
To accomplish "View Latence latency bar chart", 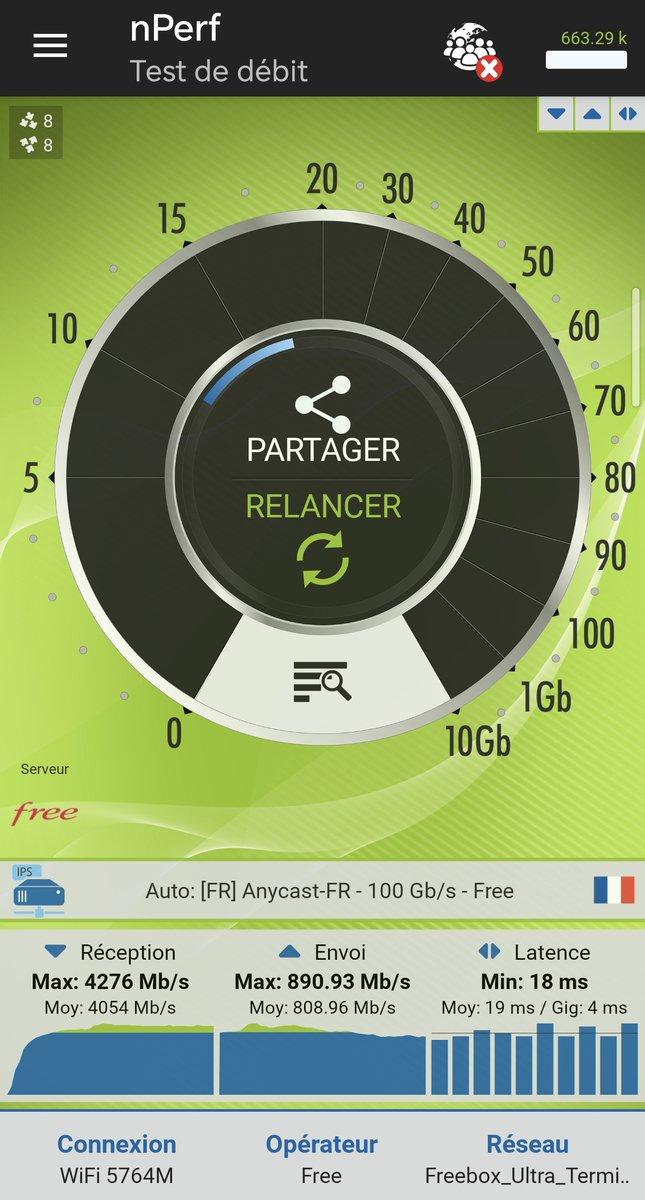I will pyautogui.click(x=534, y=1062).
